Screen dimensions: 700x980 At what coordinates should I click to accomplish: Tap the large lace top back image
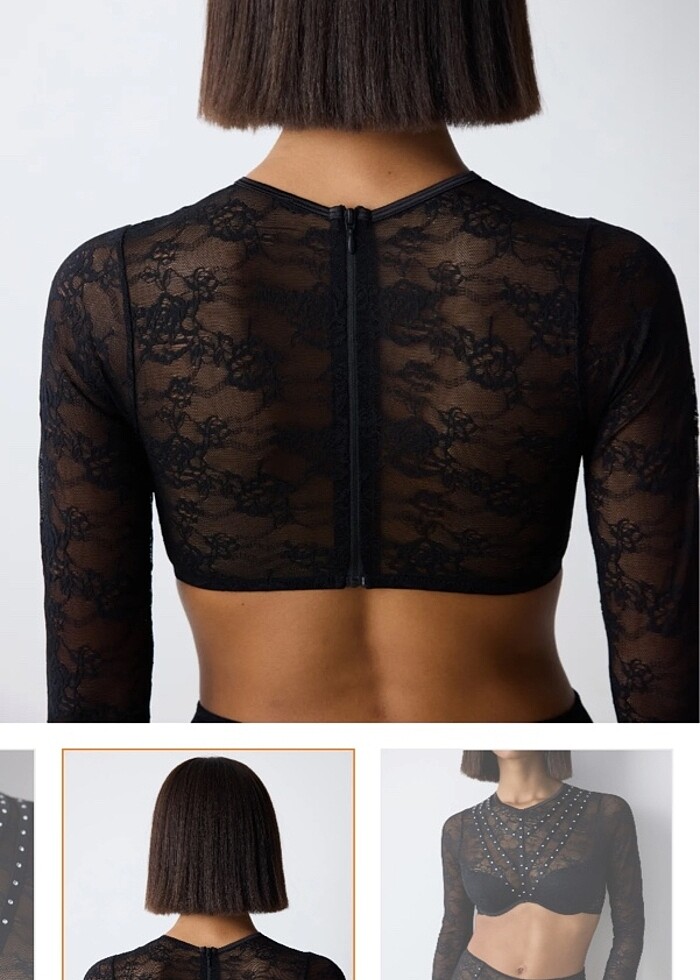pyautogui.click(x=350, y=360)
